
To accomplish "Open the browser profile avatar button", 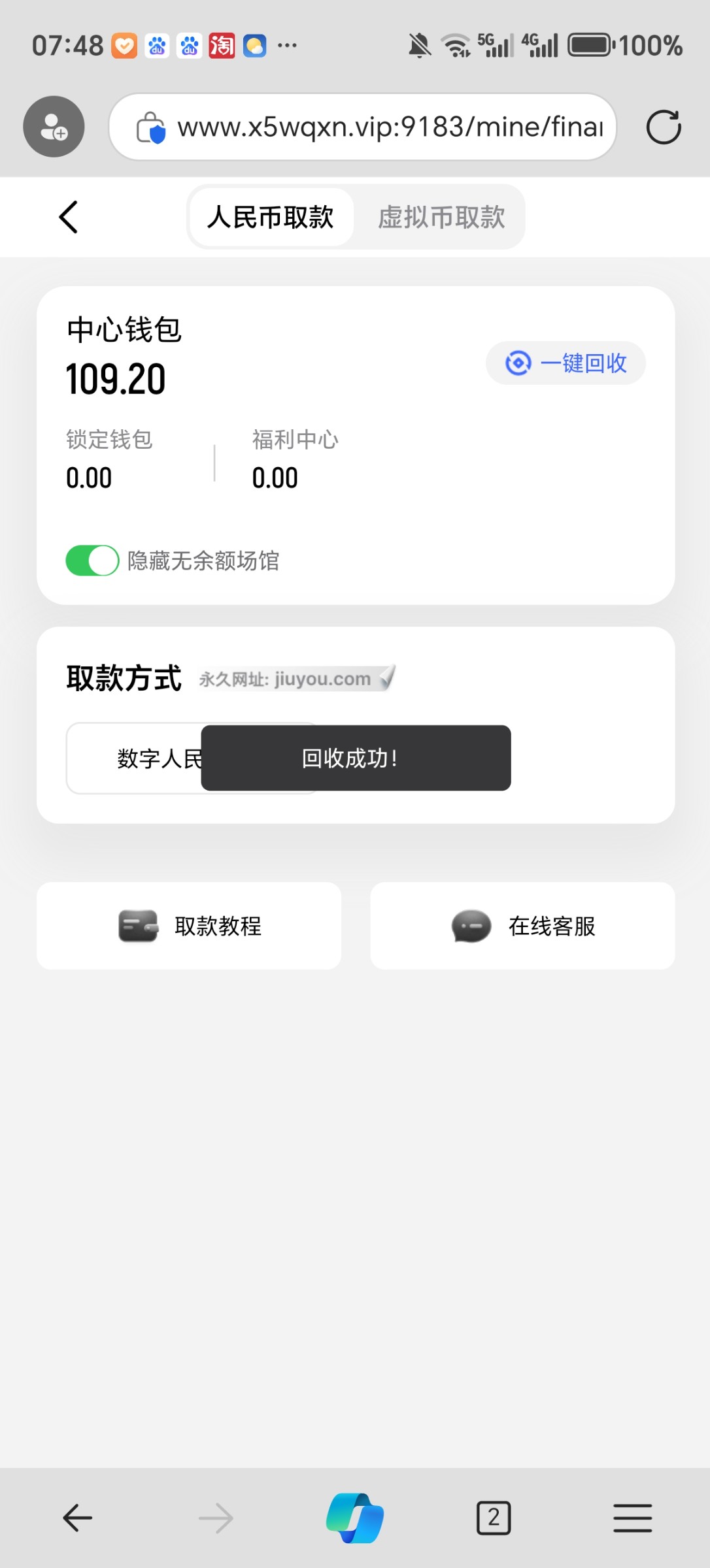I will pyautogui.click(x=54, y=127).
